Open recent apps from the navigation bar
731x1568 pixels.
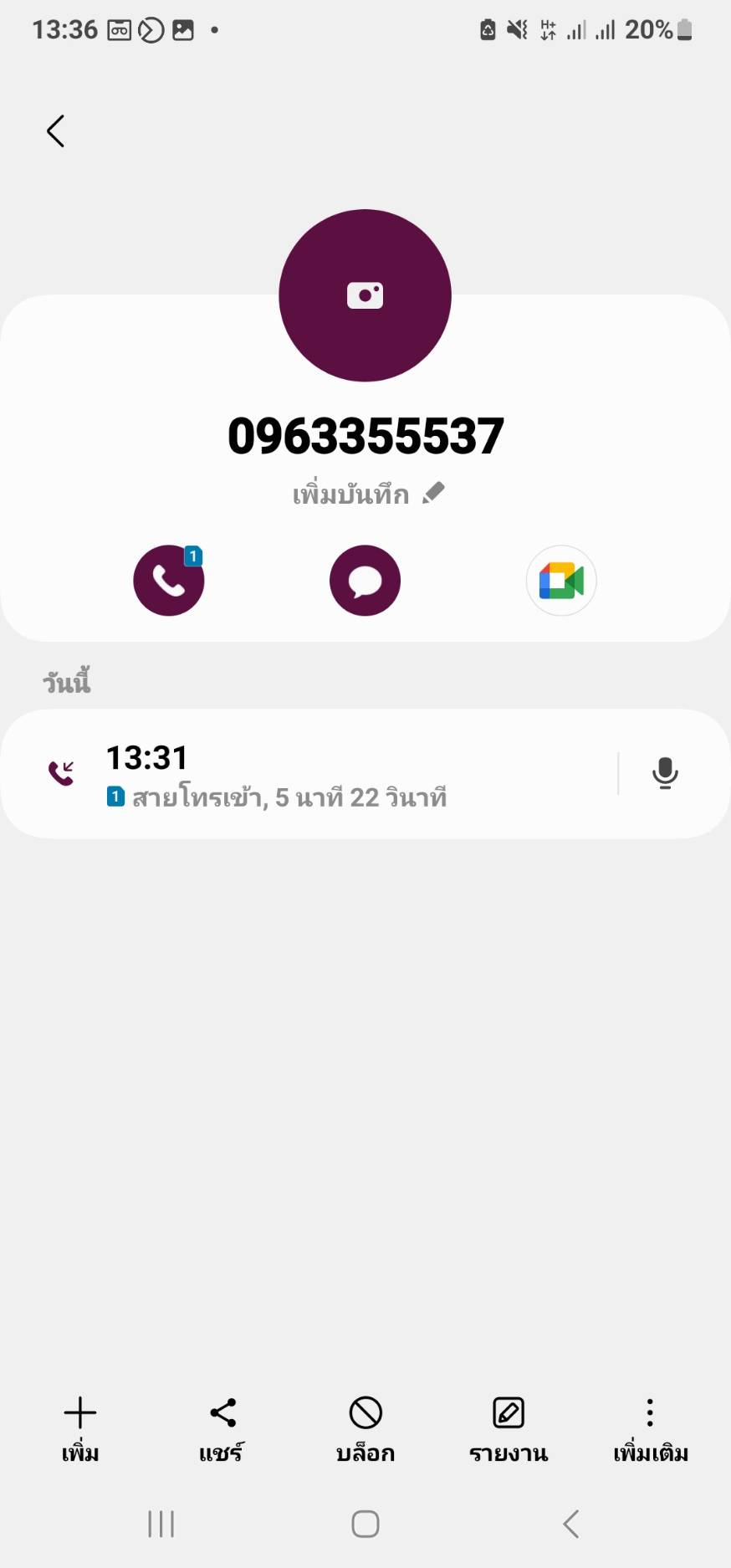tap(161, 1524)
